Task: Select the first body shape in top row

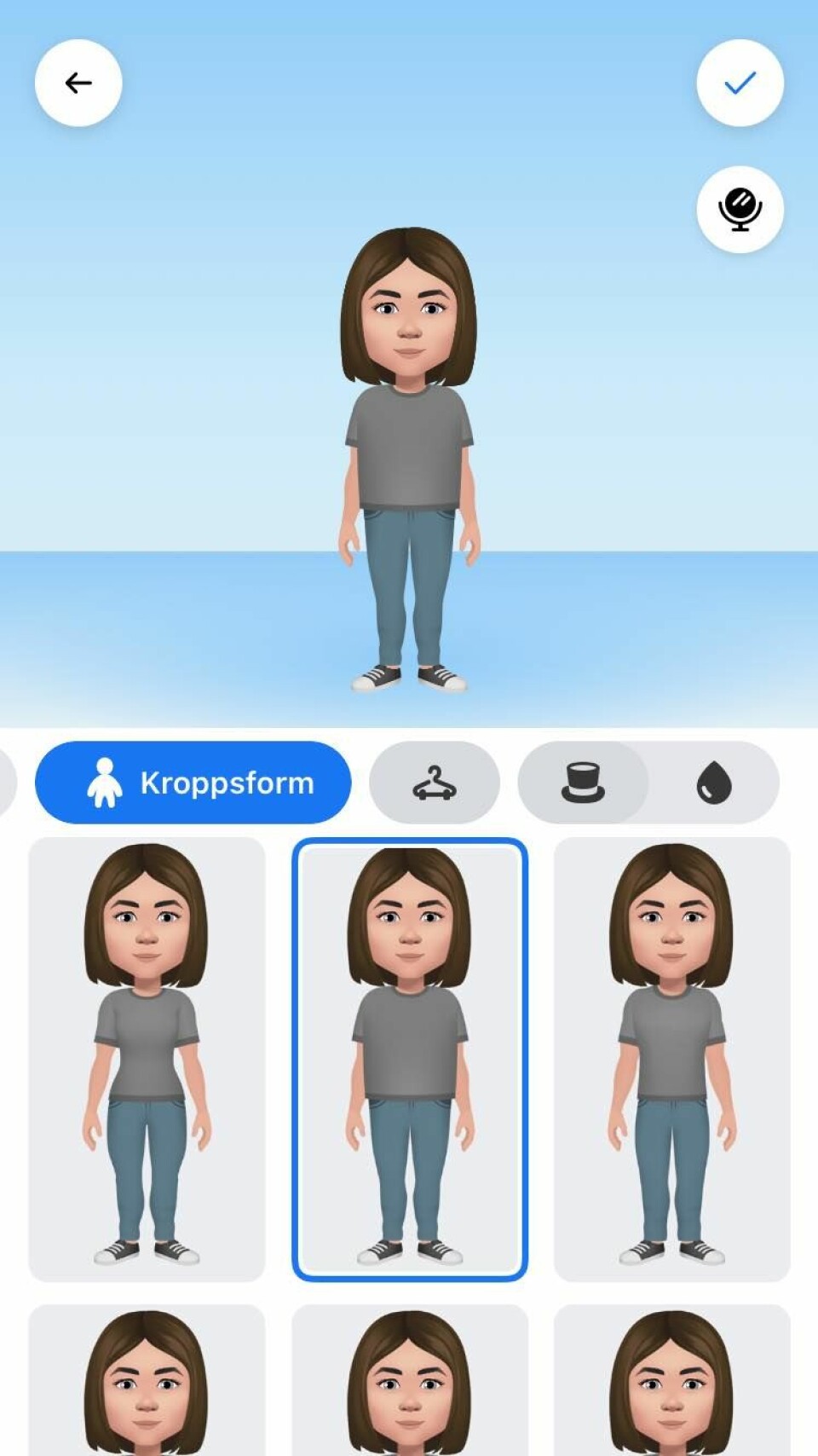Action: pyautogui.click(x=147, y=1059)
